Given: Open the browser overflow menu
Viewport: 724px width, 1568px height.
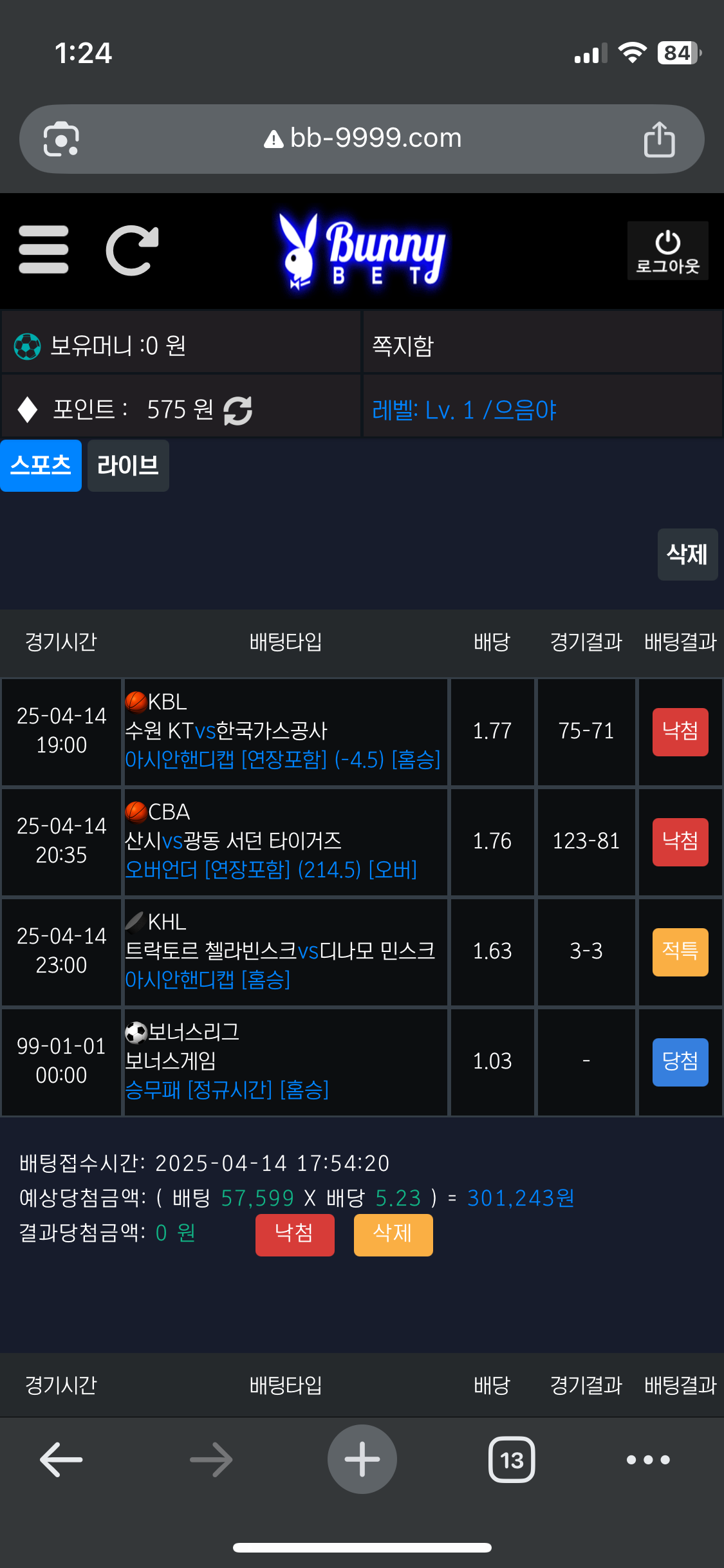Looking at the screenshot, I should 648,1459.
